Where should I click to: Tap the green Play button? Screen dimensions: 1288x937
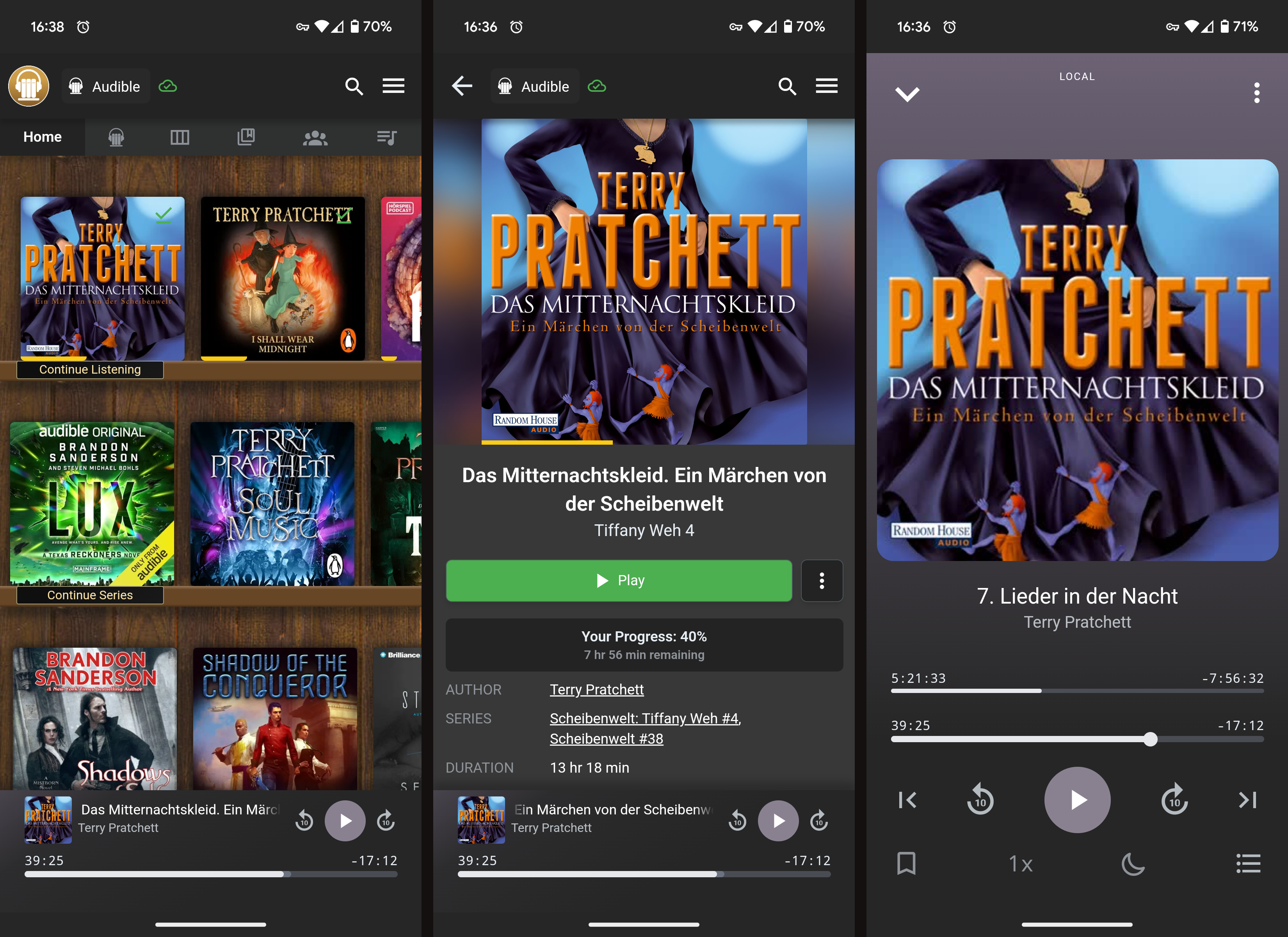tap(619, 580)
